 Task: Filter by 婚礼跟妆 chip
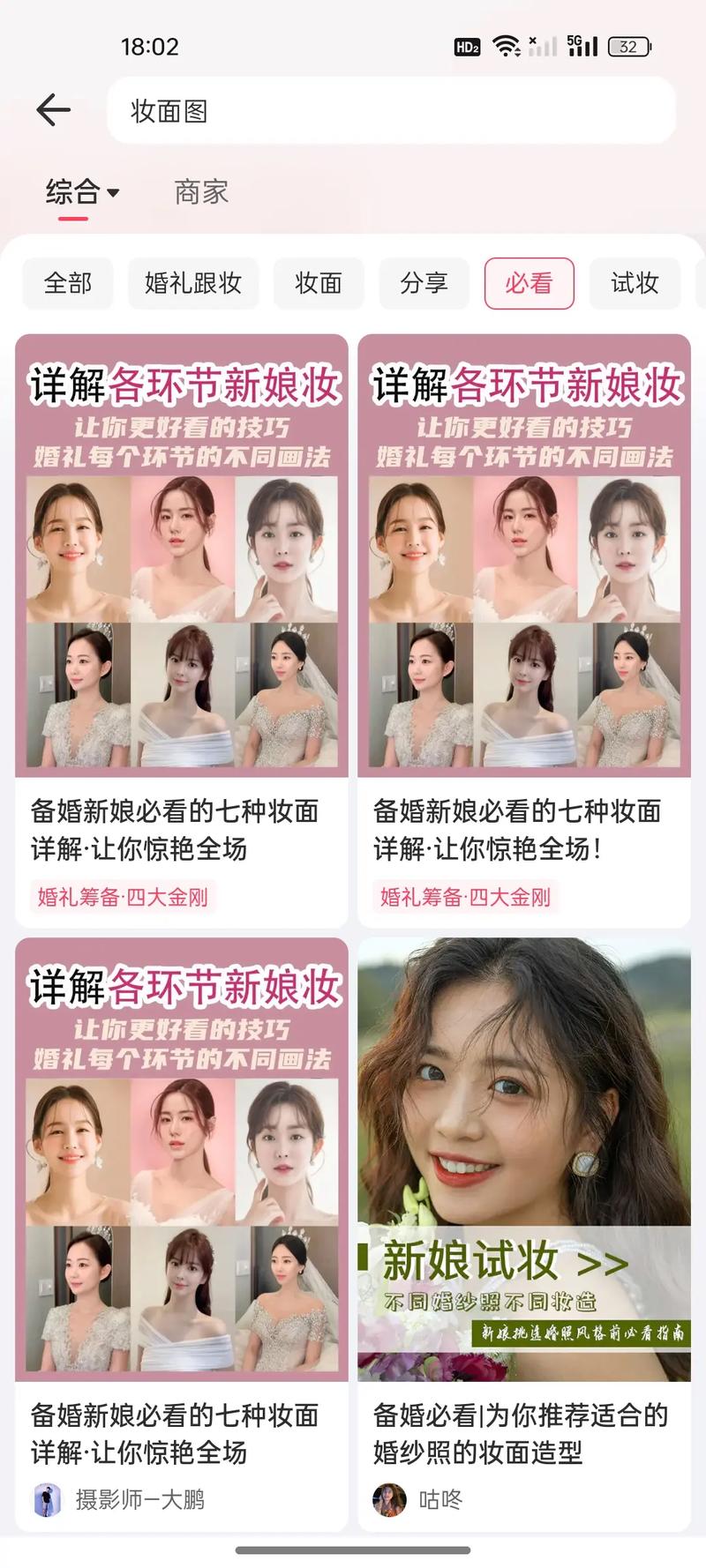pyautogui.click(x=193, y=283)
